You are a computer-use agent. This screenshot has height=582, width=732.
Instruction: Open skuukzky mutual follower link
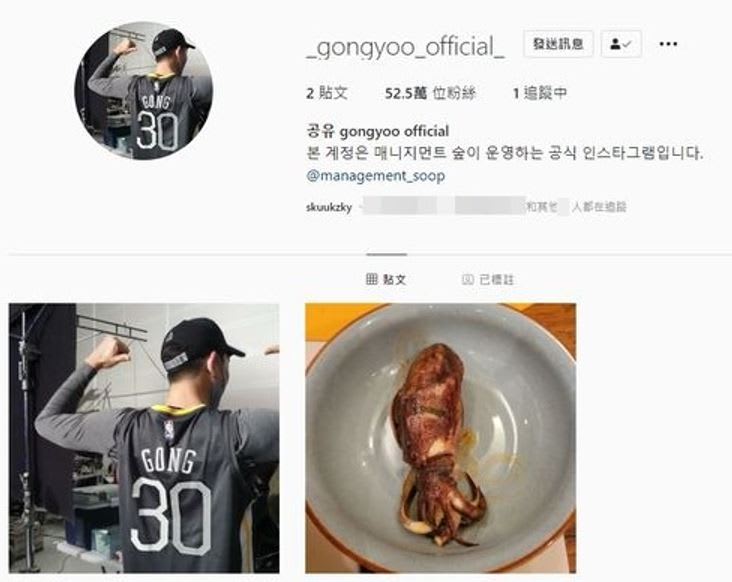[x=327, y=207]
